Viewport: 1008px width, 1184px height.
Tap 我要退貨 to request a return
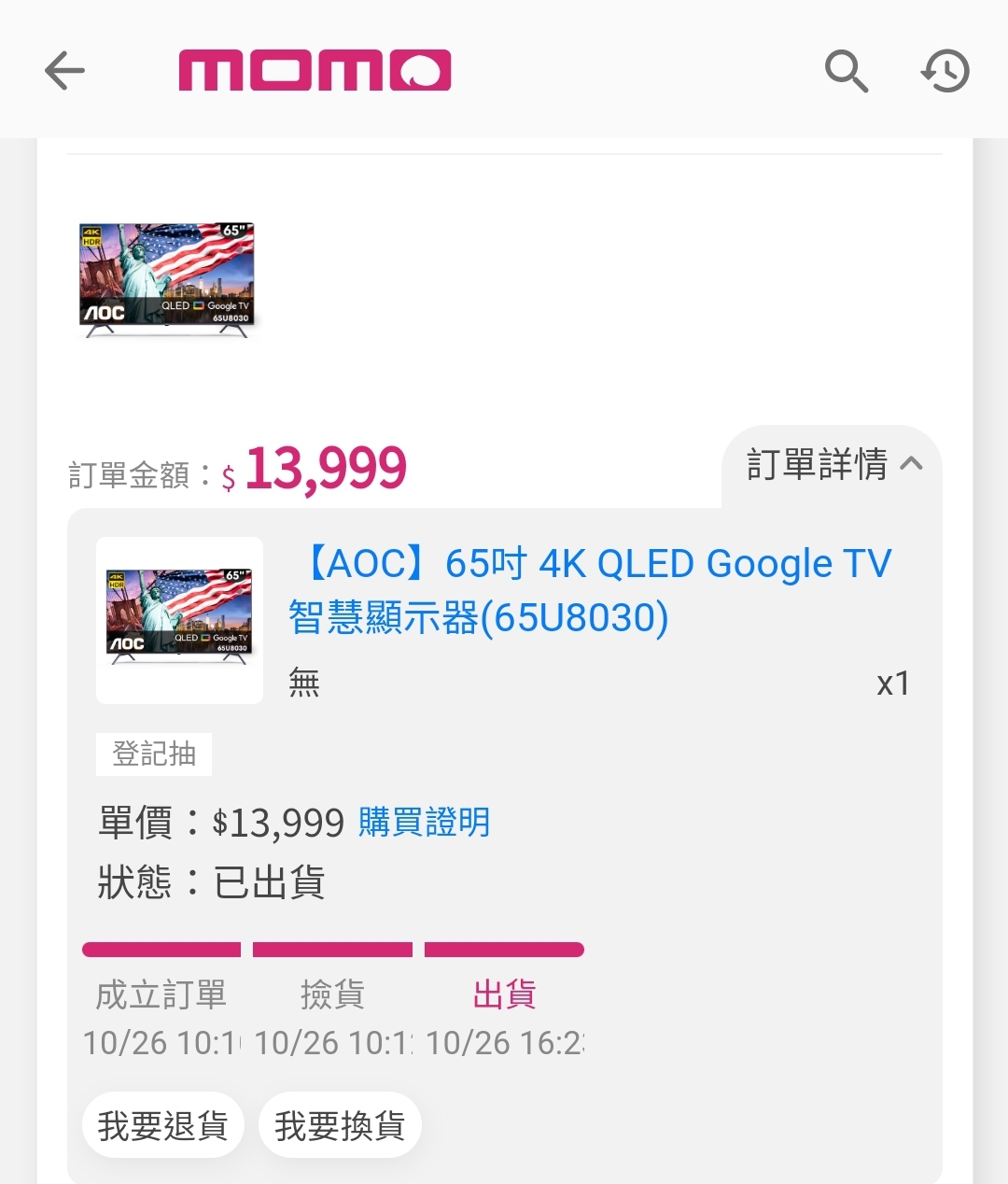163,1125
